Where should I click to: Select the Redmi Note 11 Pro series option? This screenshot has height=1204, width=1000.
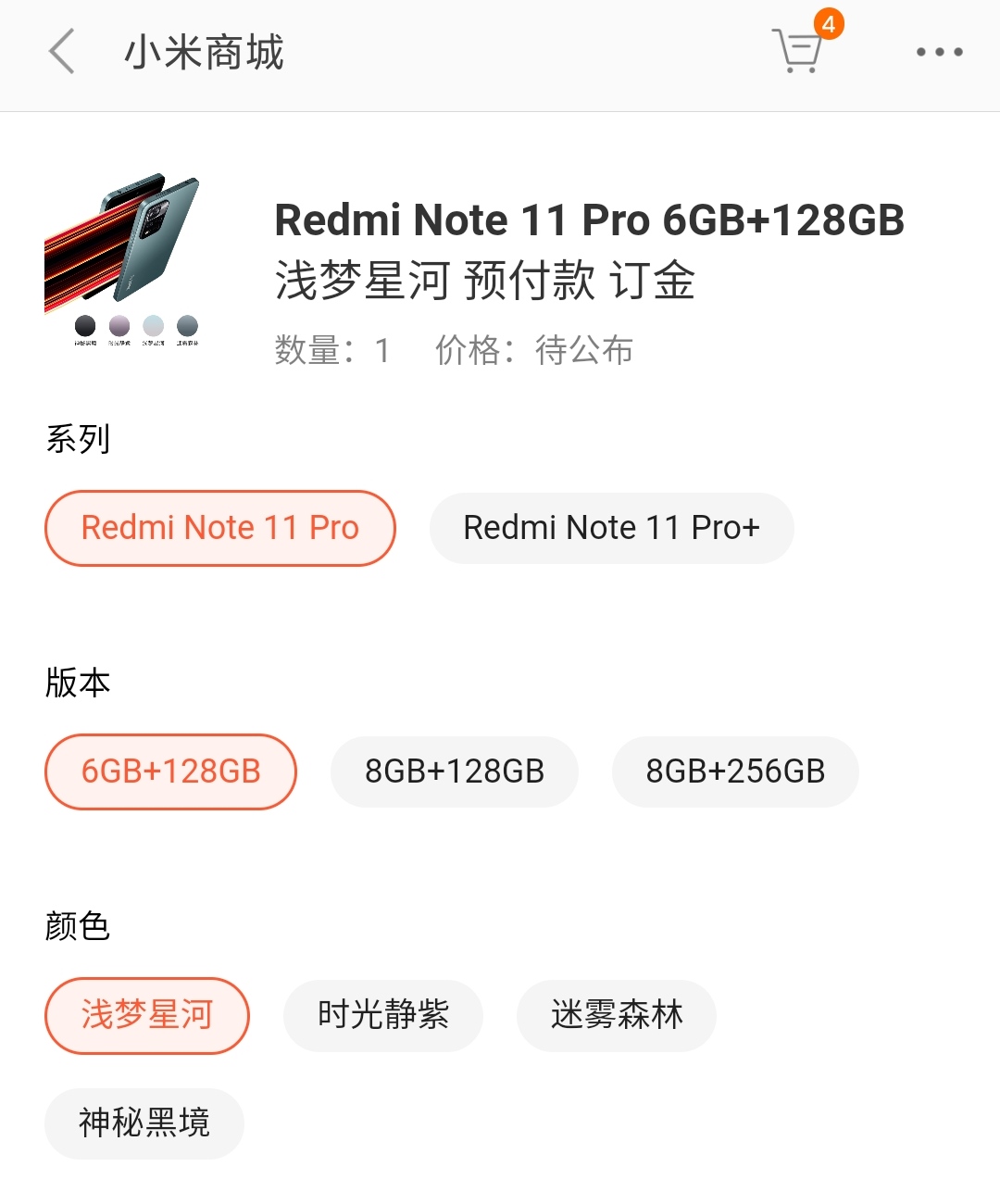click(x=219, y=528)
